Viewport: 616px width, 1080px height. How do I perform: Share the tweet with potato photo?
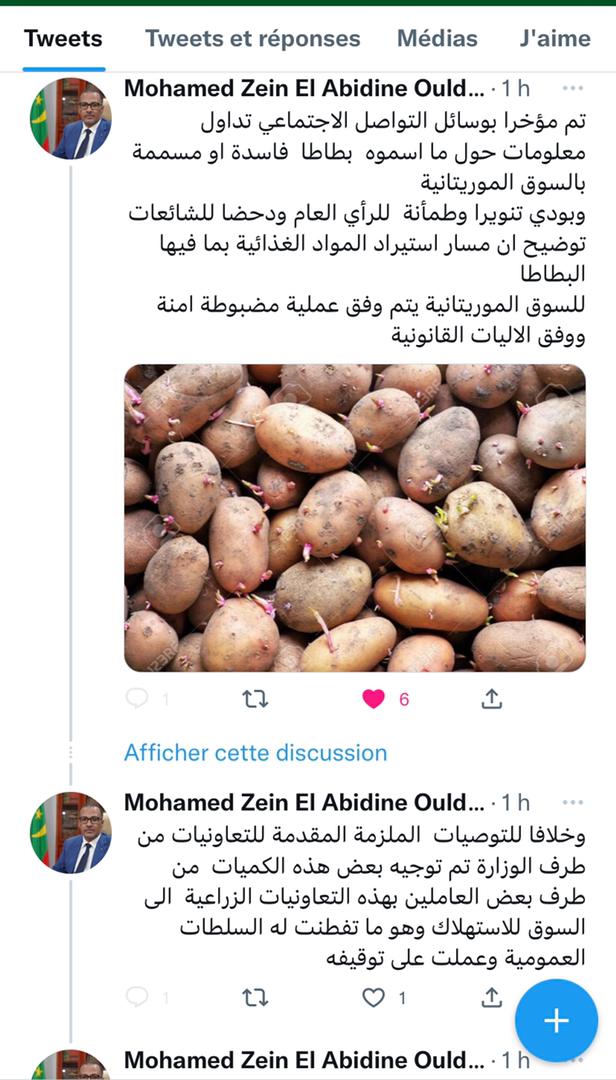point(491,700)
